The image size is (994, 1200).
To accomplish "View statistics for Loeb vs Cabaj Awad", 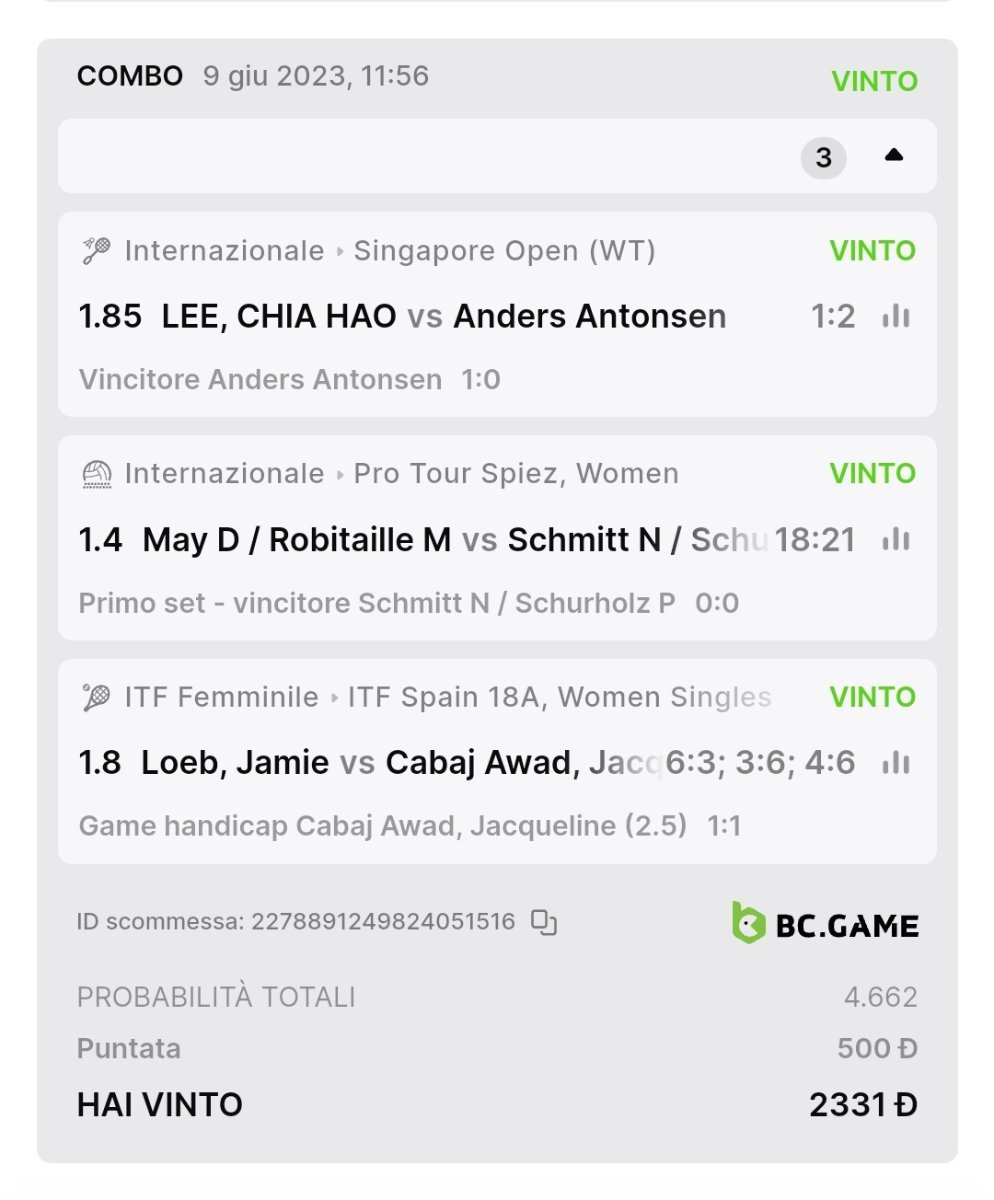I will click(896, 763).
